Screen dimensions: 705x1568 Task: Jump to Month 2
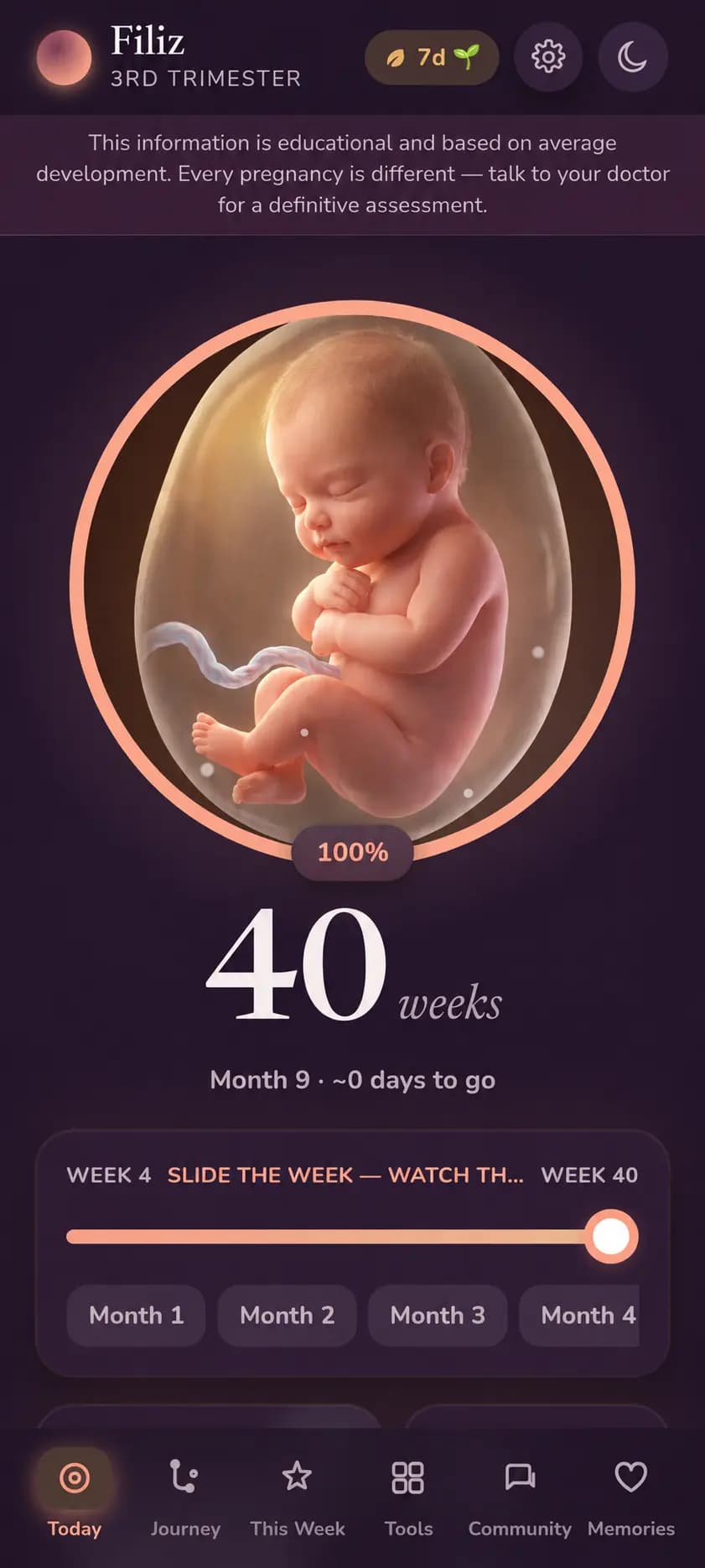pyautogui.click(x=288, y=1315)
